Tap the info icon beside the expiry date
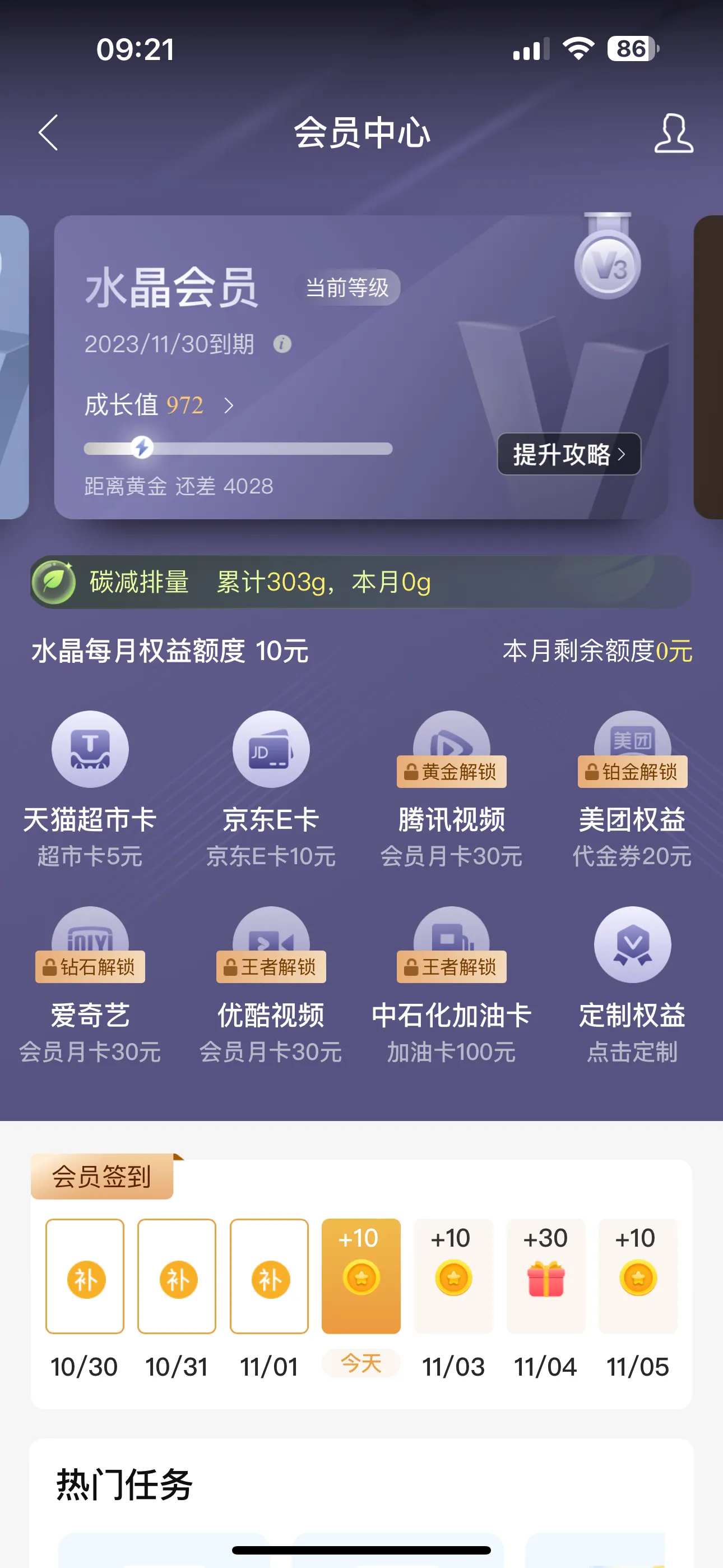Screen dimensions: 723x1568 282,344
